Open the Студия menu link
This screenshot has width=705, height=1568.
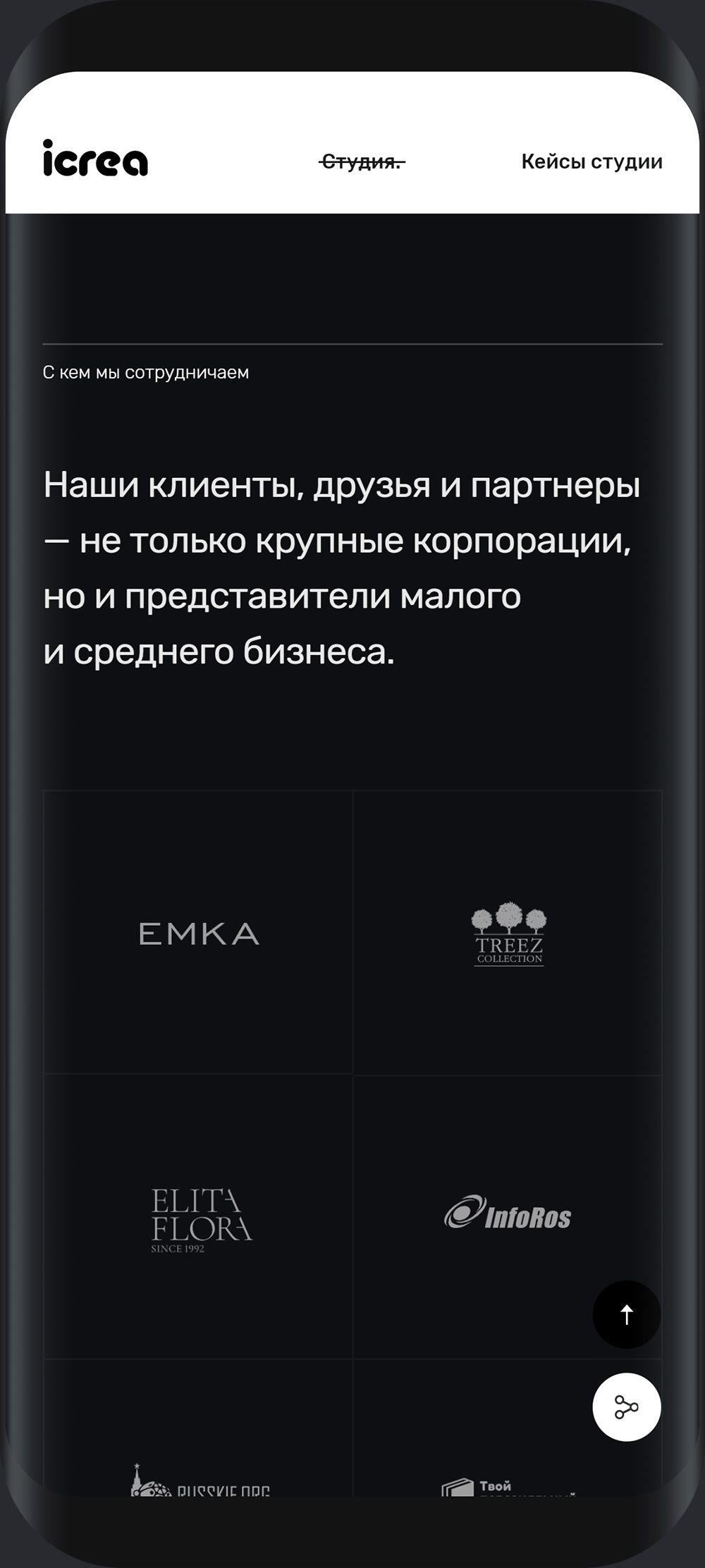tap(362, 162)
